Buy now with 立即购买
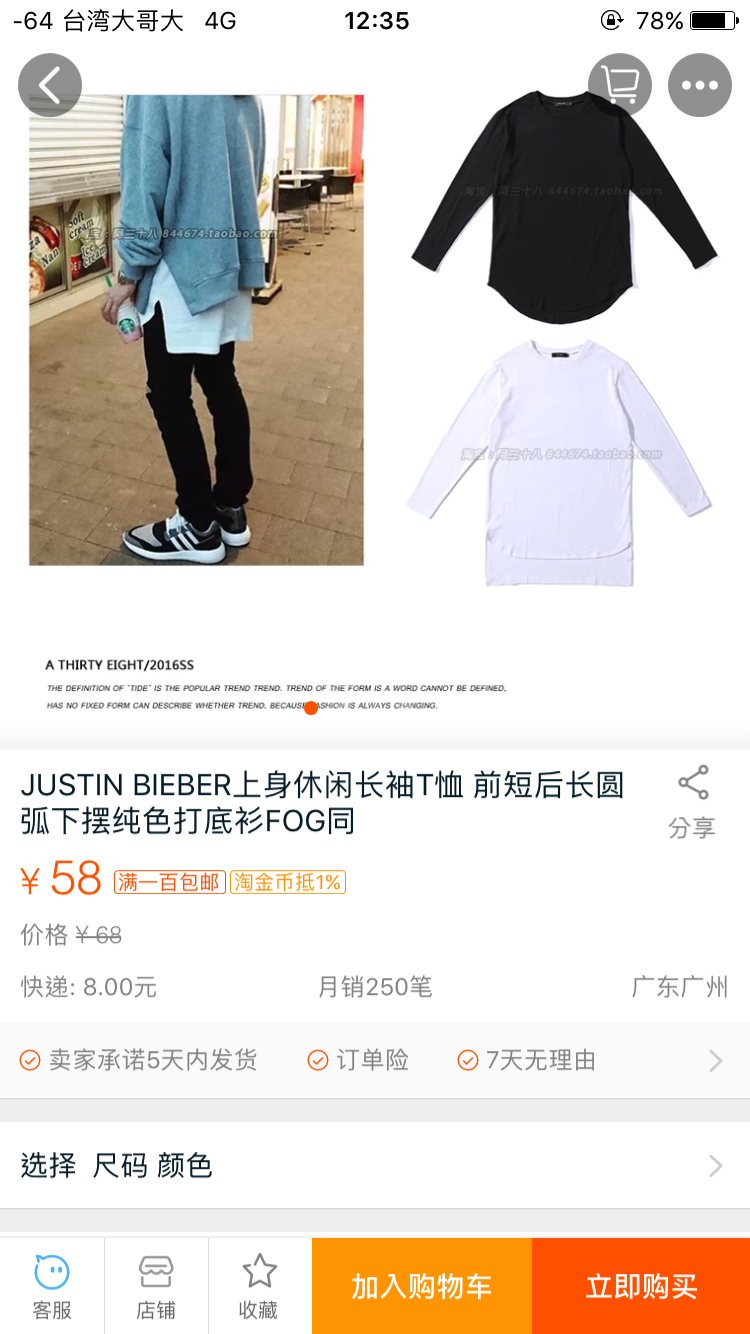750x1334 pixels. coord(641,1286)
